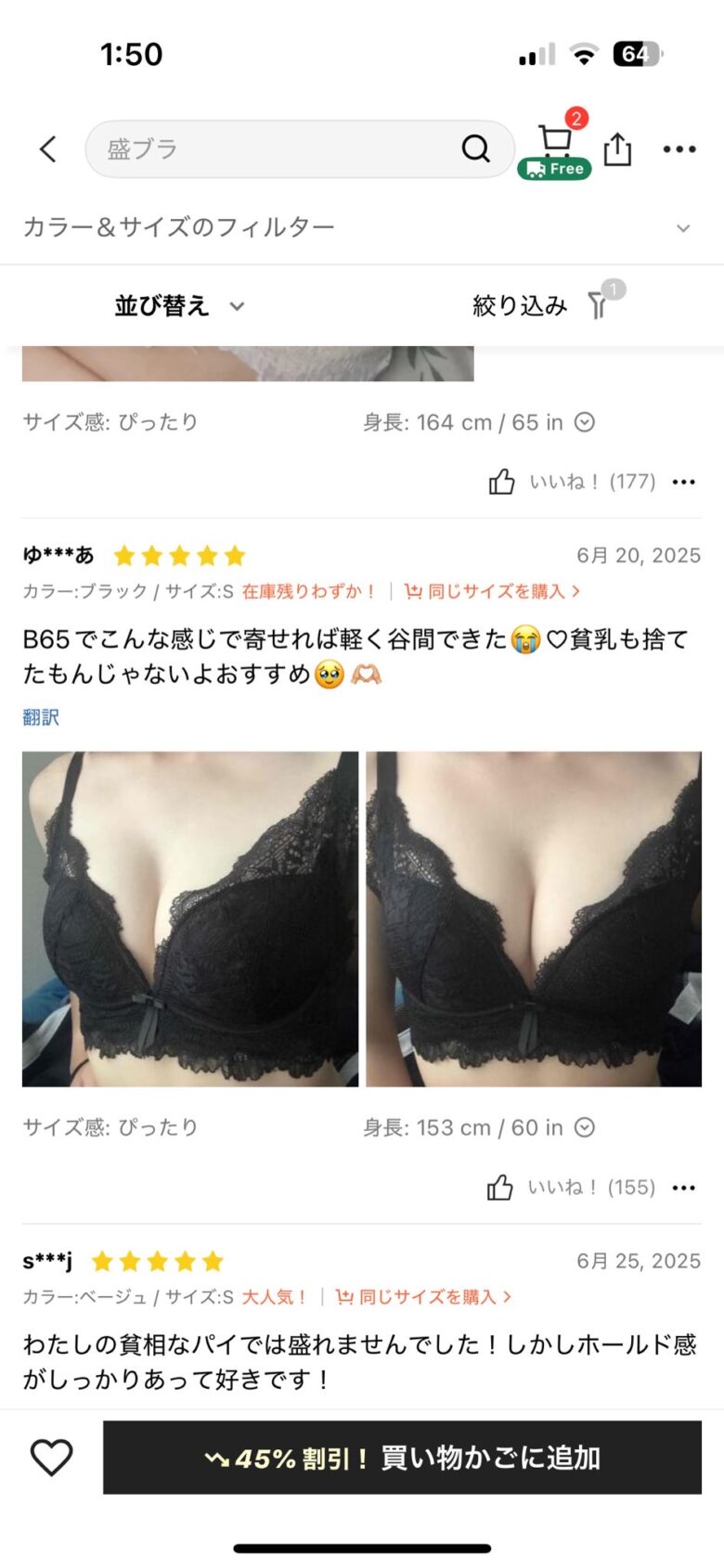Like the review with 177 likes
This screenshot has width=724, height=1568.
pyautogui.click(x=502, y=482)
